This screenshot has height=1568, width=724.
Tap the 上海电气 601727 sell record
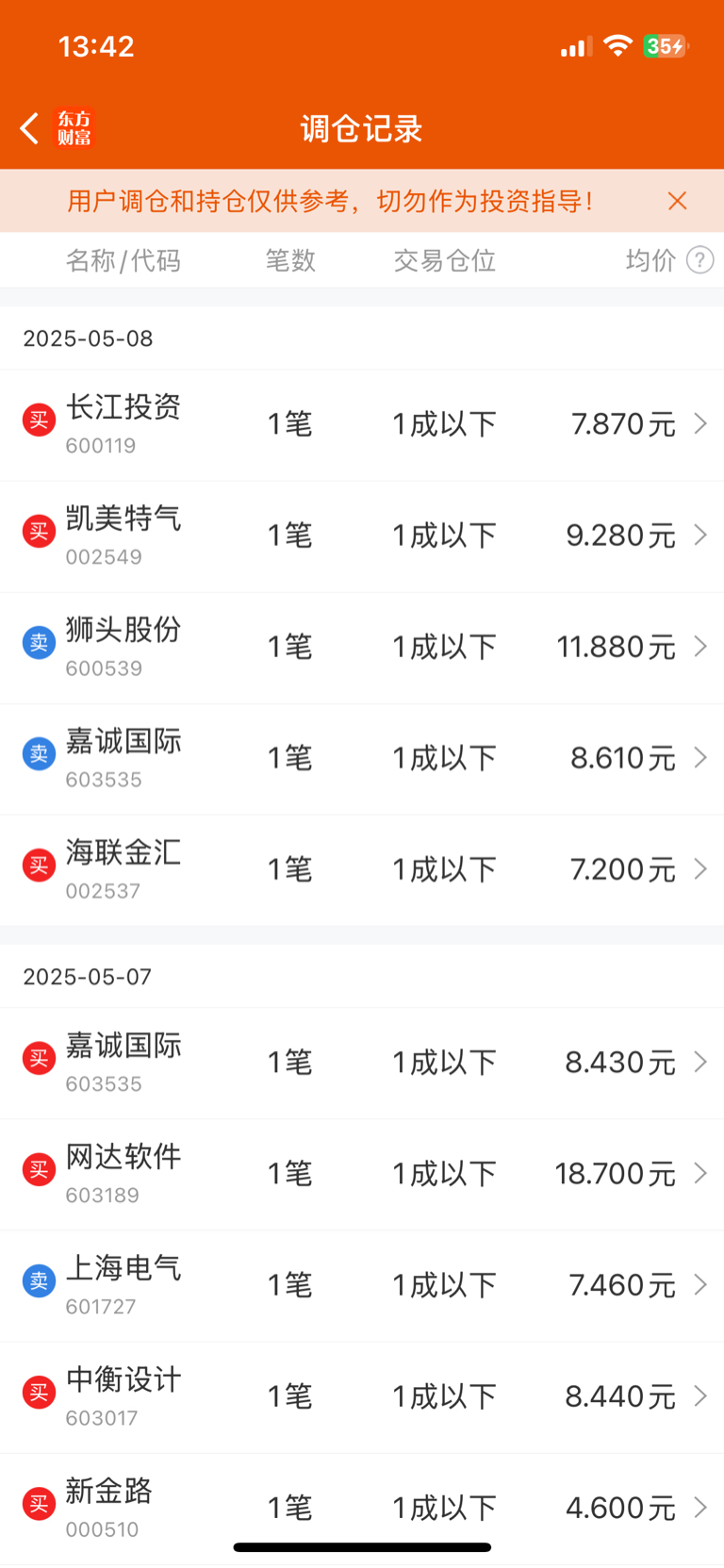pyautogui.click(x=362, y=1286)
